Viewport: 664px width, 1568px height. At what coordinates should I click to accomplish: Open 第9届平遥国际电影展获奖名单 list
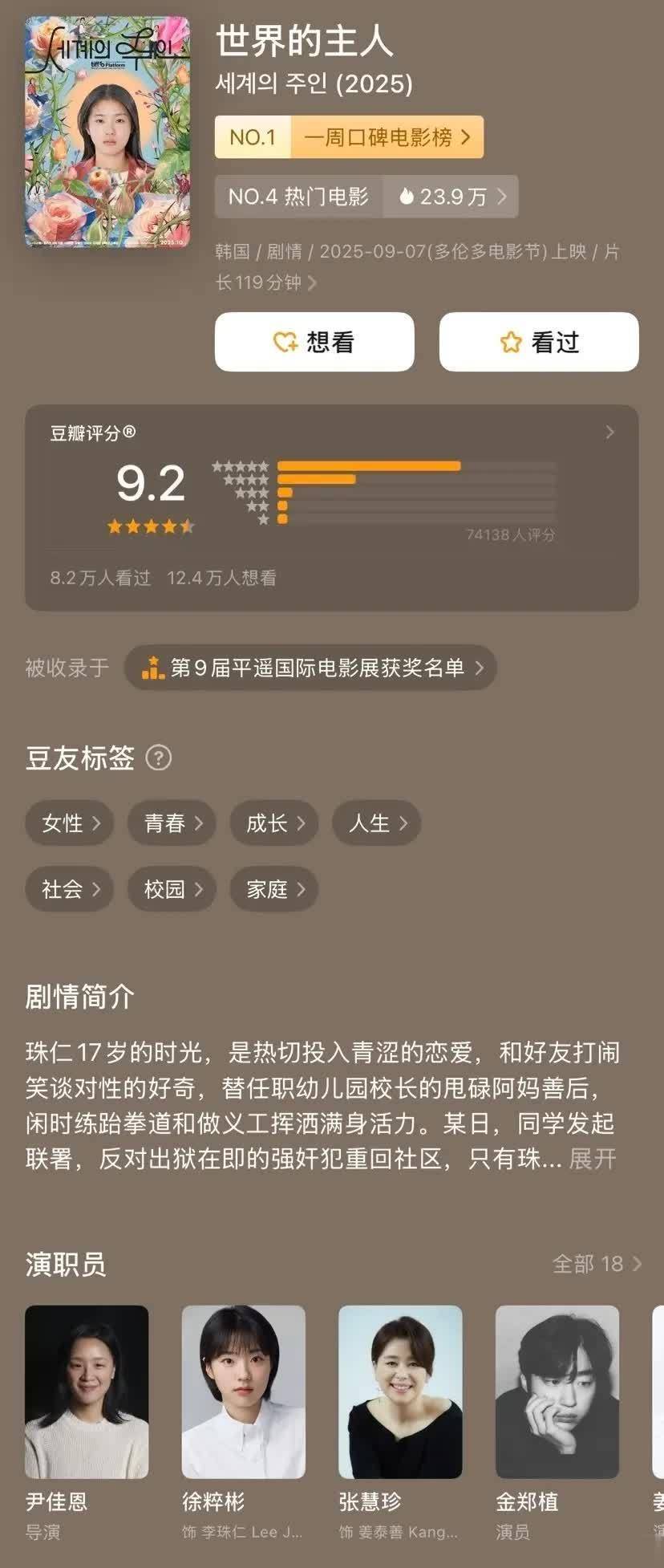(x=310, y=668)
